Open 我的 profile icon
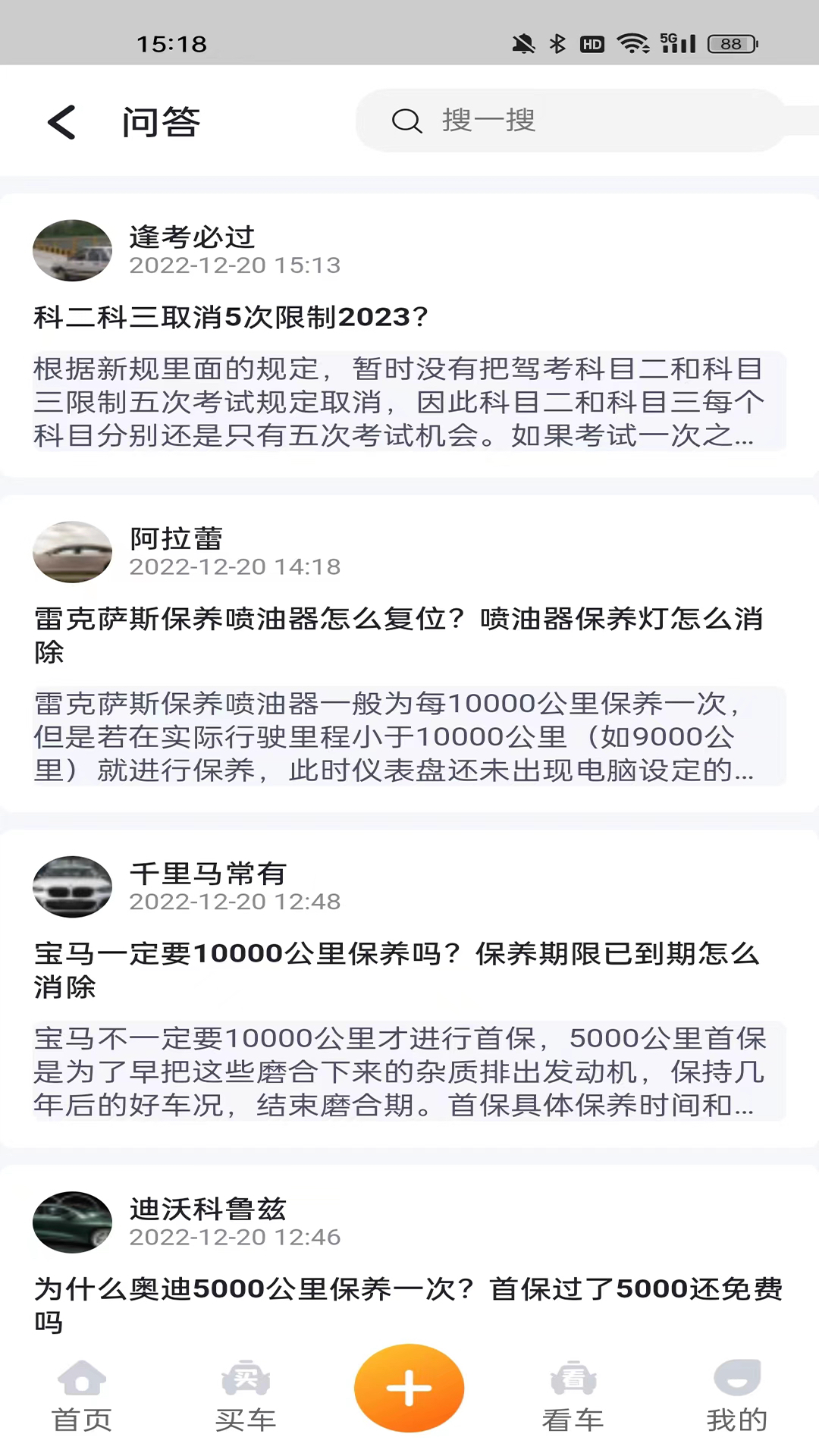Viewport: 819px width, 1456px height. [736, 1382]
